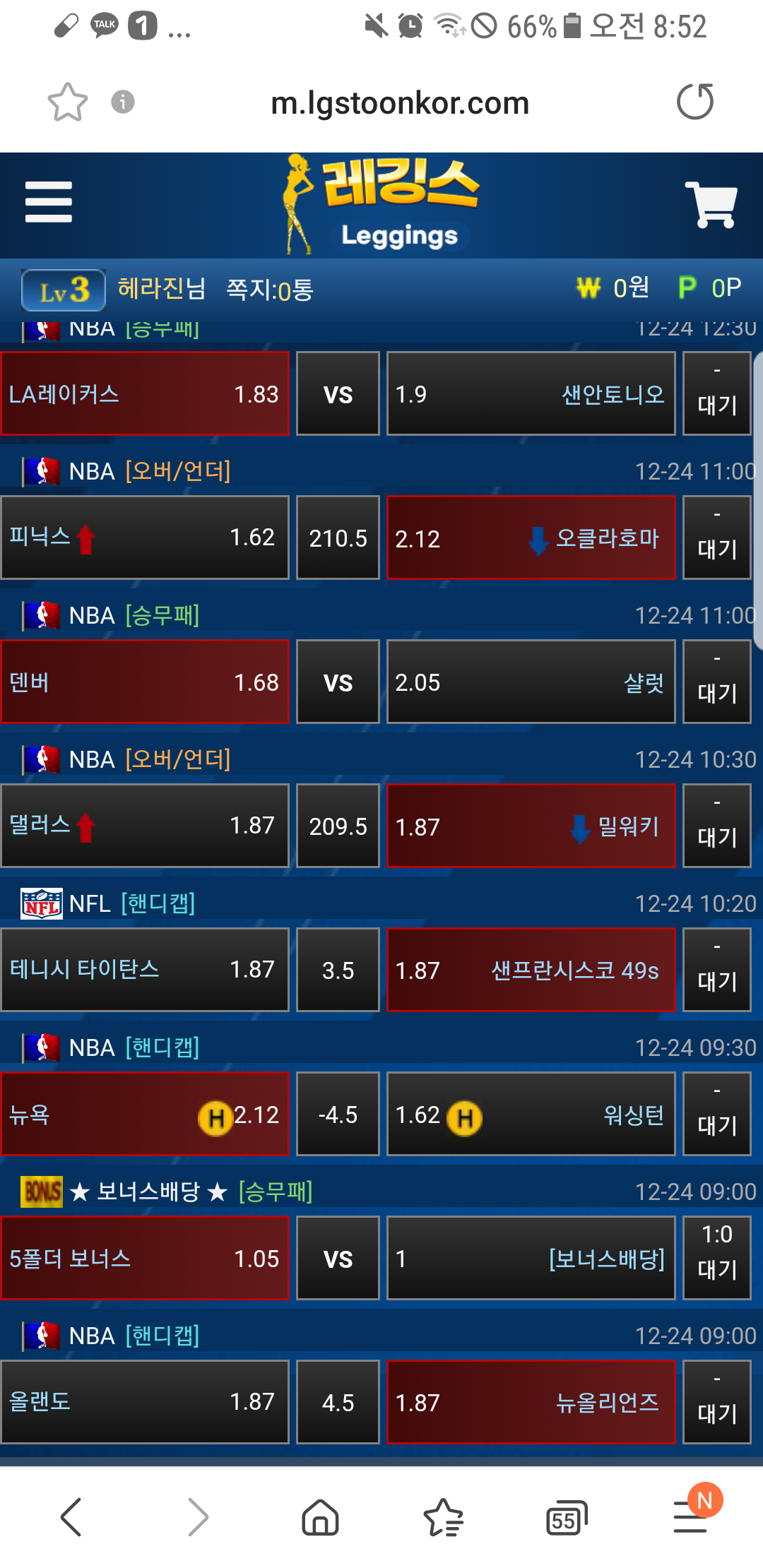Select 오클라호마 under at 2.12

pyautogui.click(x=531, y=538)
